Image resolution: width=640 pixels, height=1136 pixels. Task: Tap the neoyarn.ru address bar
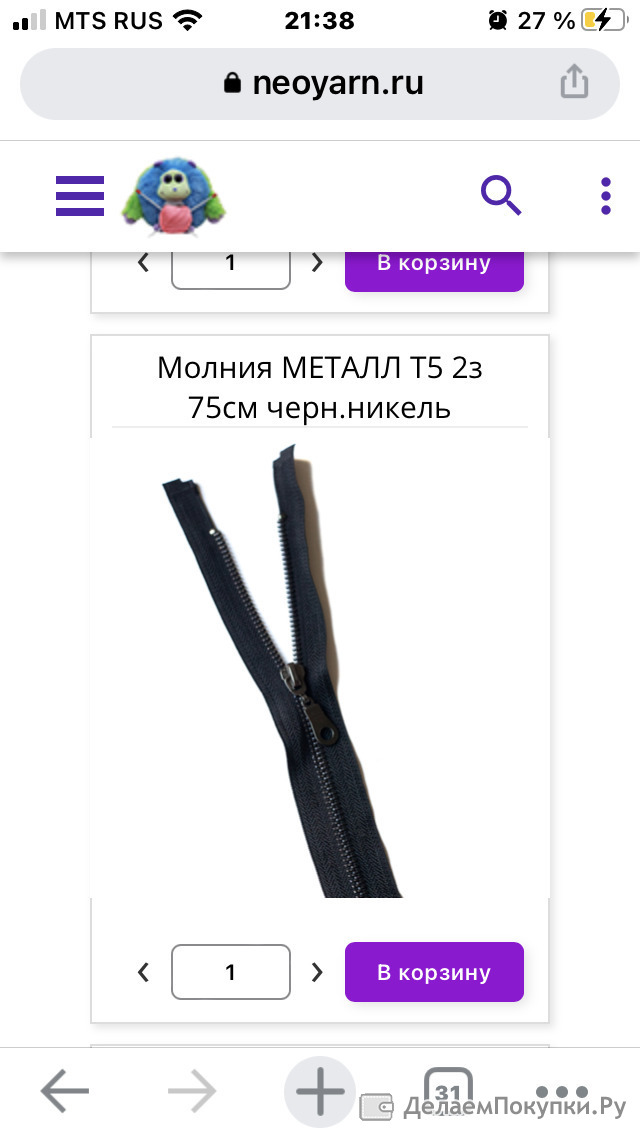(x=320, y=83)
